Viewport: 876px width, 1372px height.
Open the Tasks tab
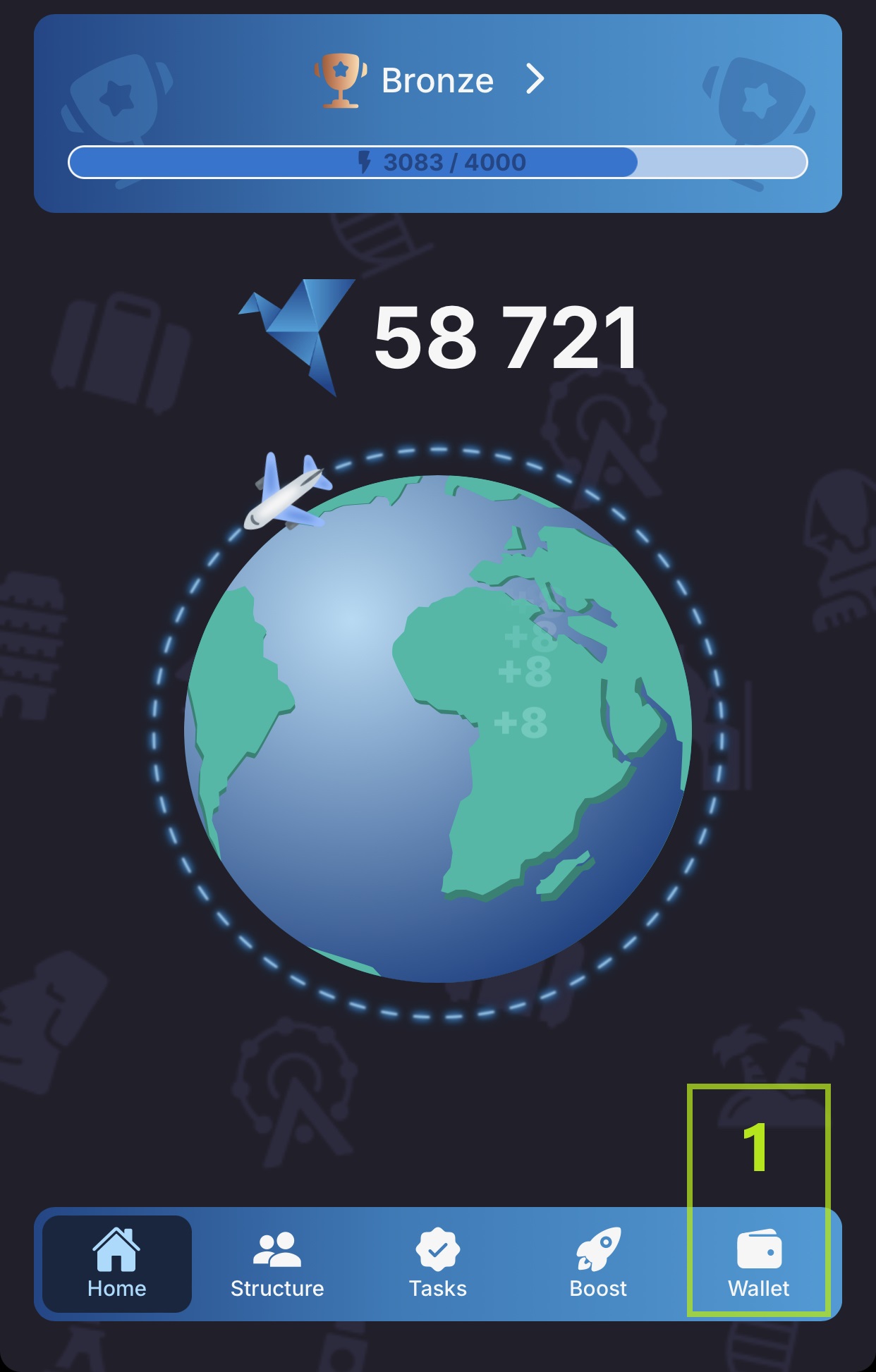[438, 1263]
